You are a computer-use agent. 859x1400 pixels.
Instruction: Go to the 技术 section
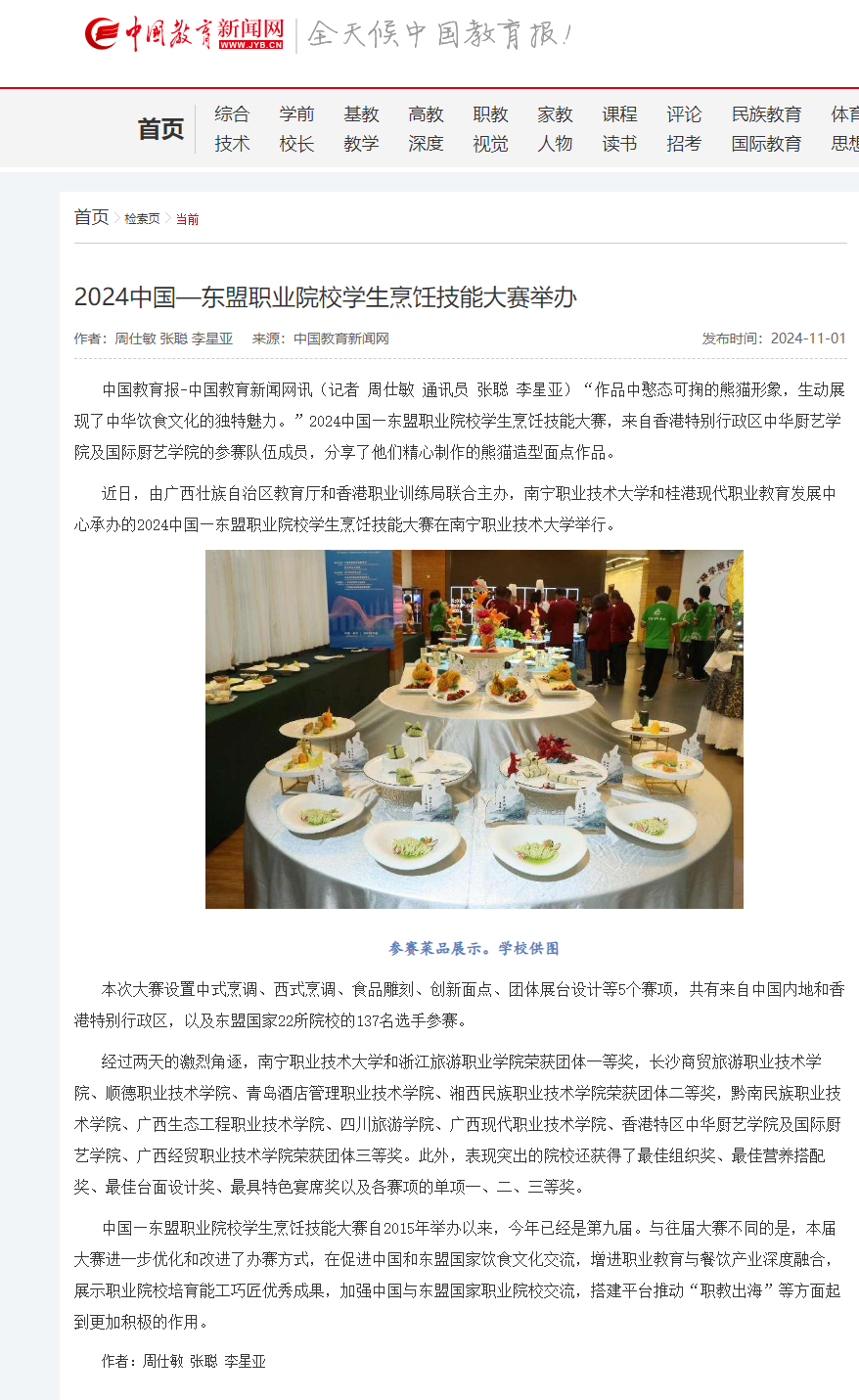pos(232,144)
